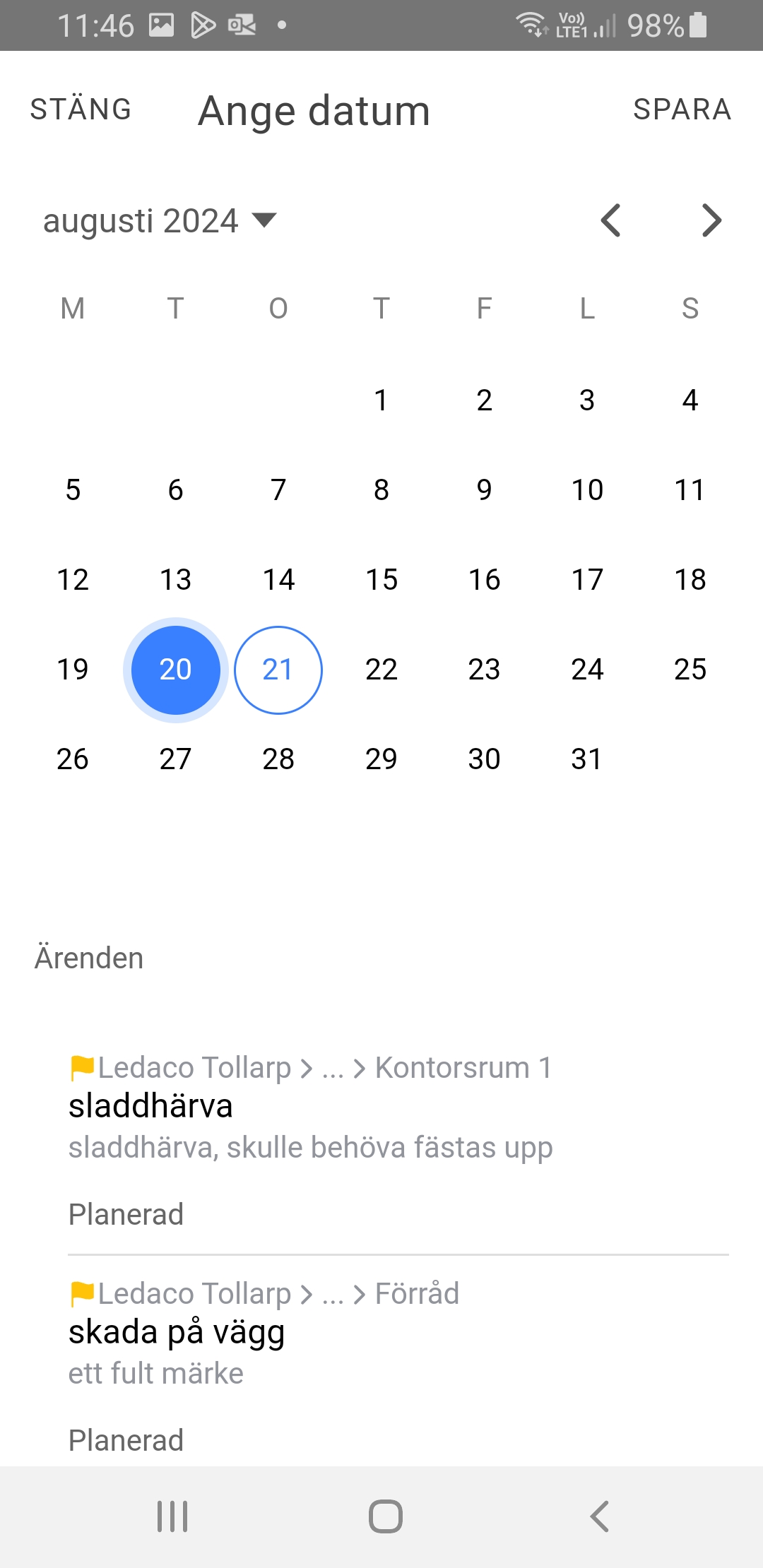The image size is (763, 1568).
Task: Select August 21 in the calendar
Action: 278,670
